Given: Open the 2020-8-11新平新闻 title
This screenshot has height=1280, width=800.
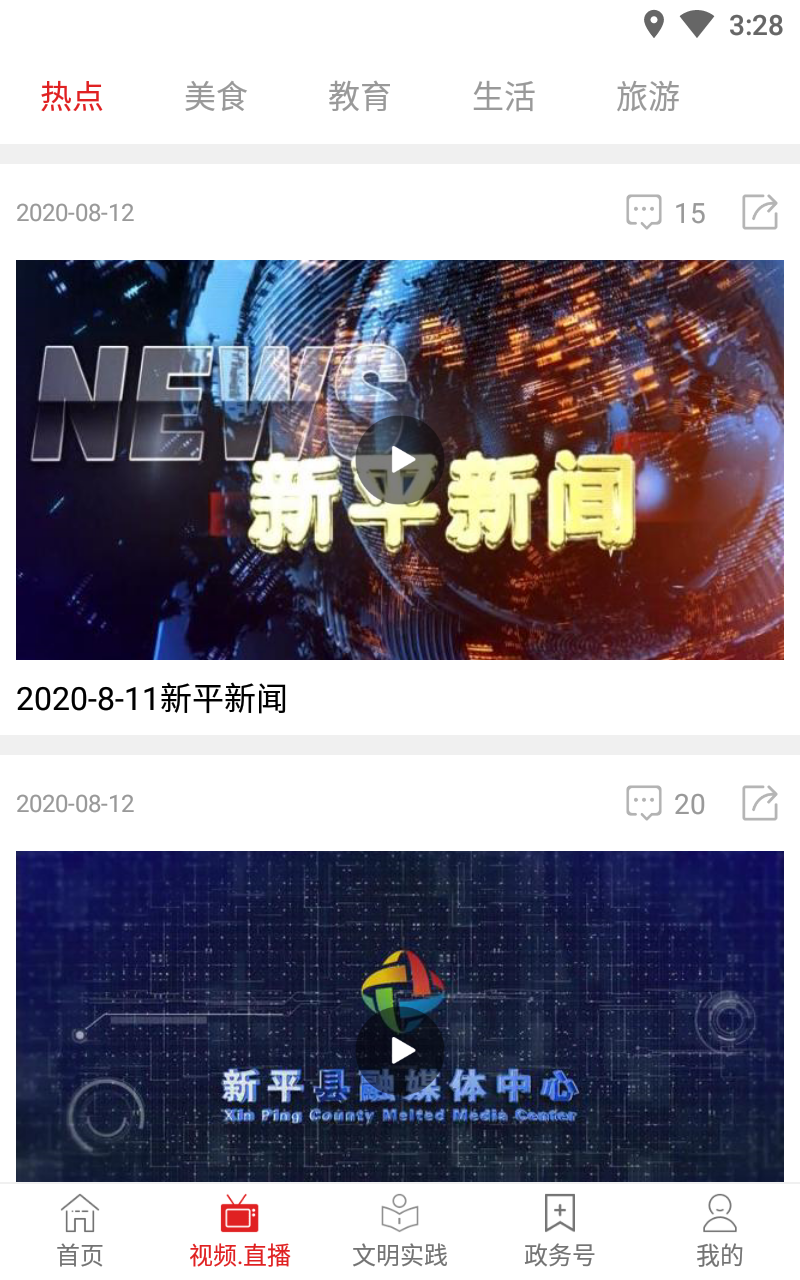Looking at the screenshot, I should tap(152, 699).
